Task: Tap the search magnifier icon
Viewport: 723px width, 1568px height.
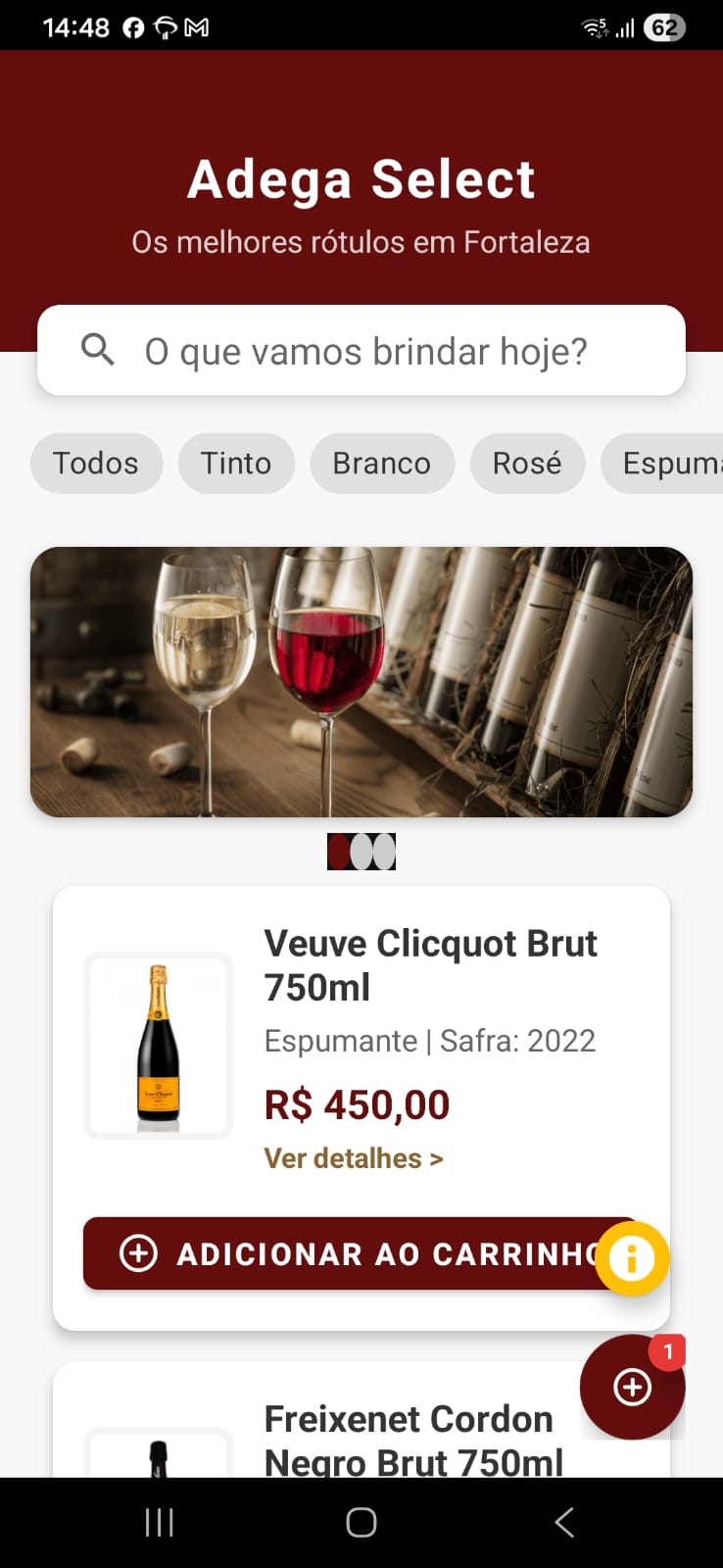Action: click(98, 350)
